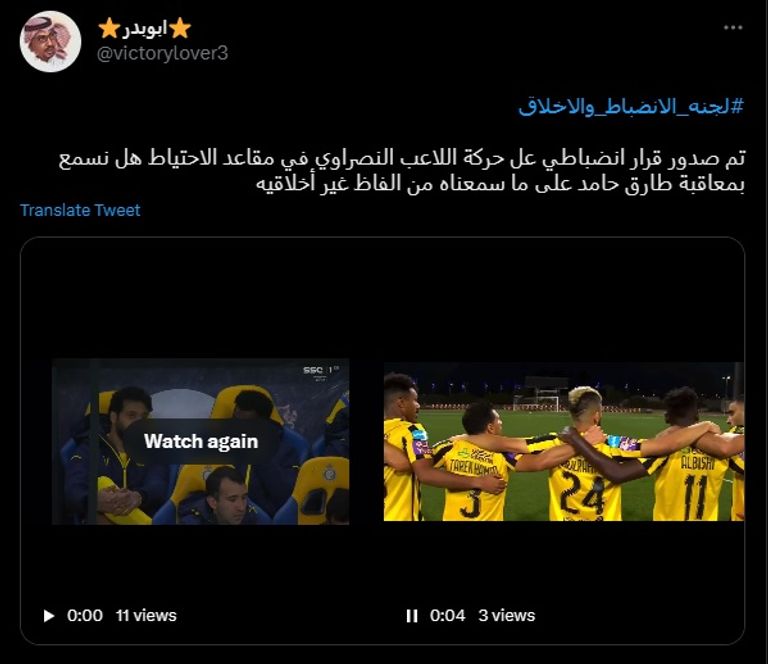Pause the video at 0:04

pyautogui.click(x=411, y=616)
